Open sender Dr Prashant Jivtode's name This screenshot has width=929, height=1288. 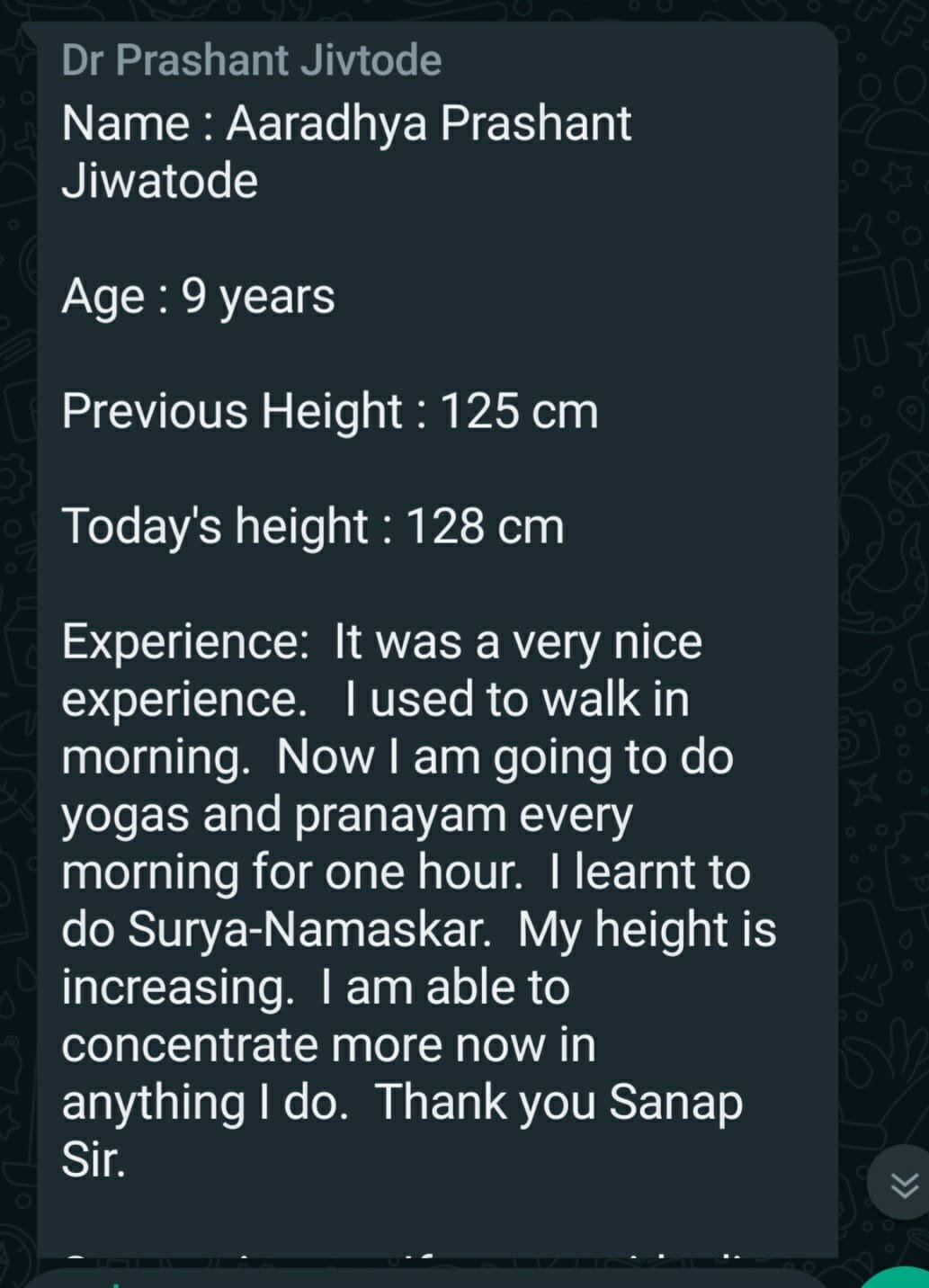(252, 61)
